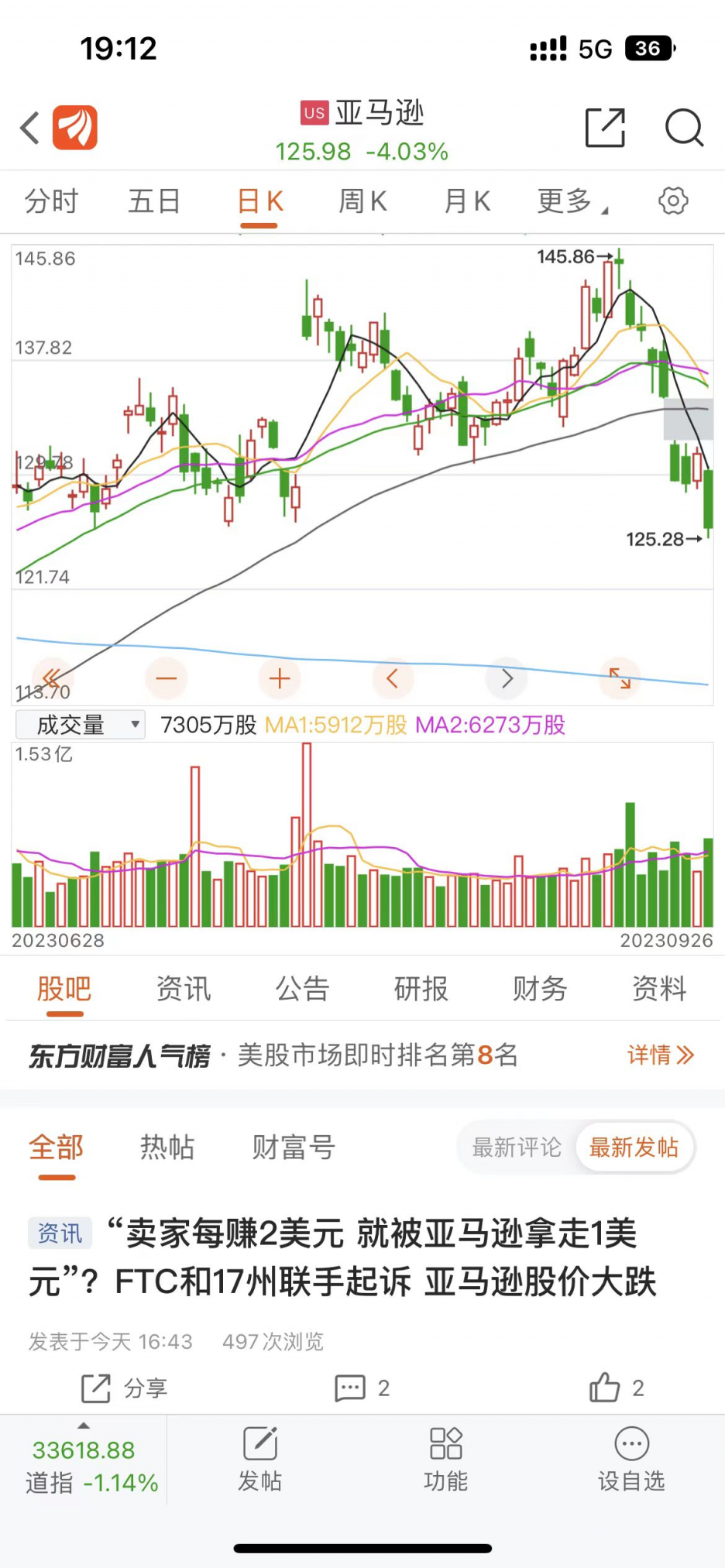Go back using the top-left arrow

pos(30,128)
